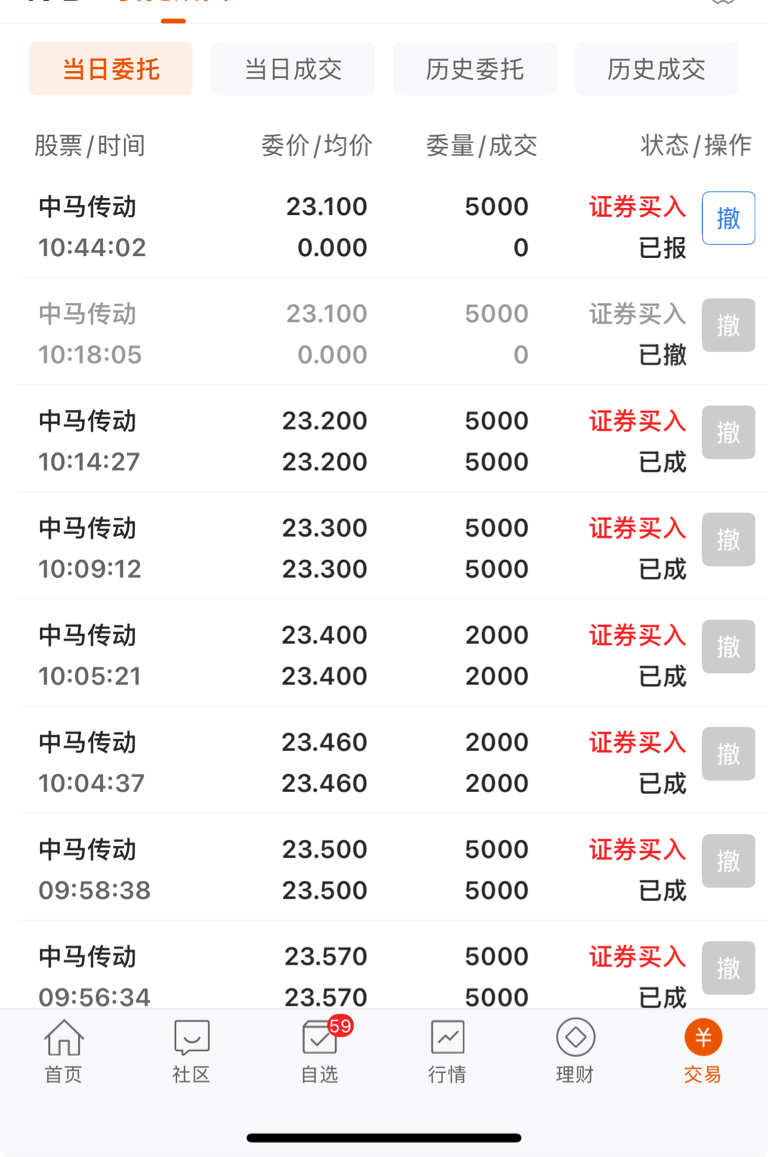Switch to the 自选 watchlist tab
This screenshot has width=768, height=1157.
point(320,1052)
